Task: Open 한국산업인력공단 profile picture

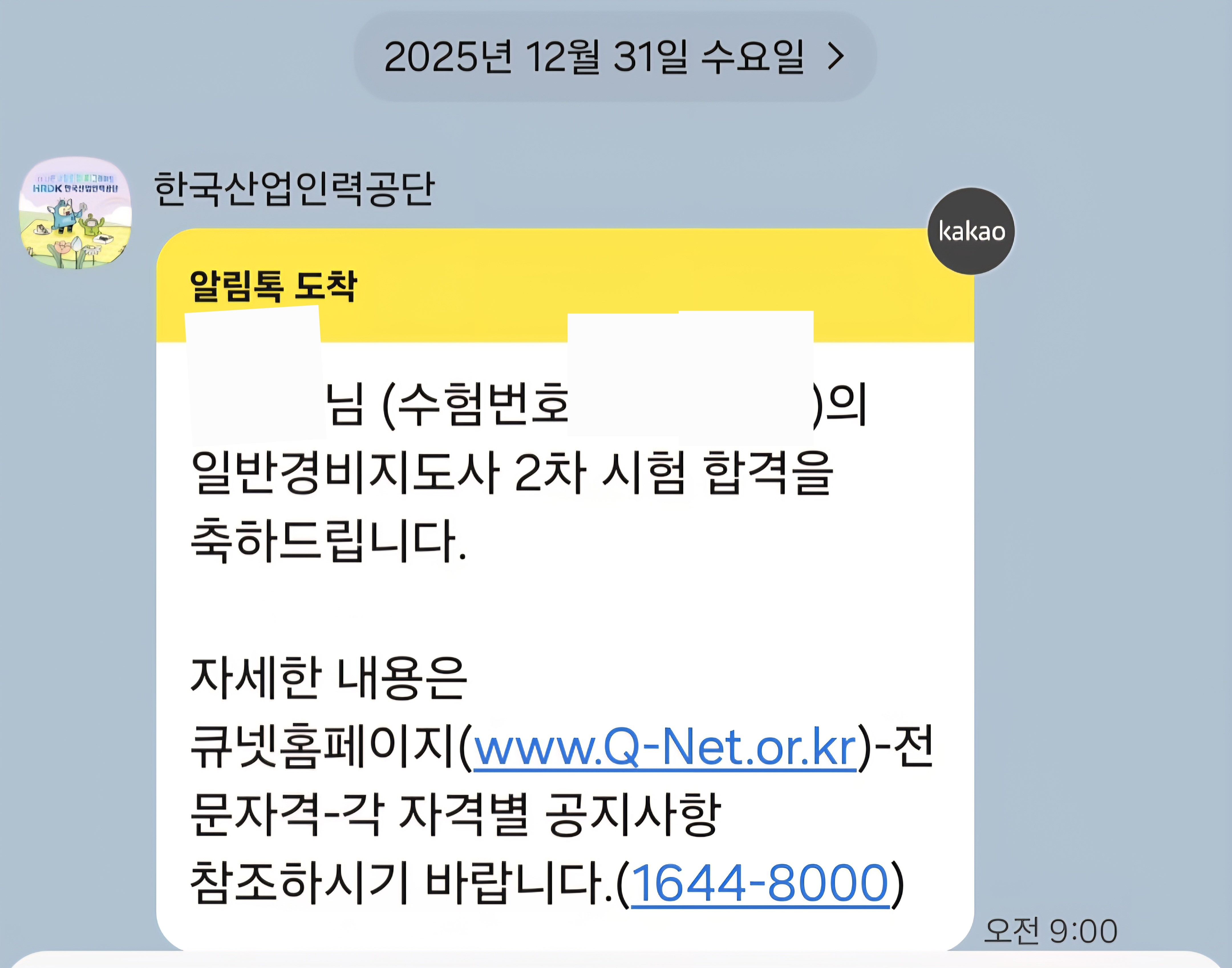Action: 75,213
